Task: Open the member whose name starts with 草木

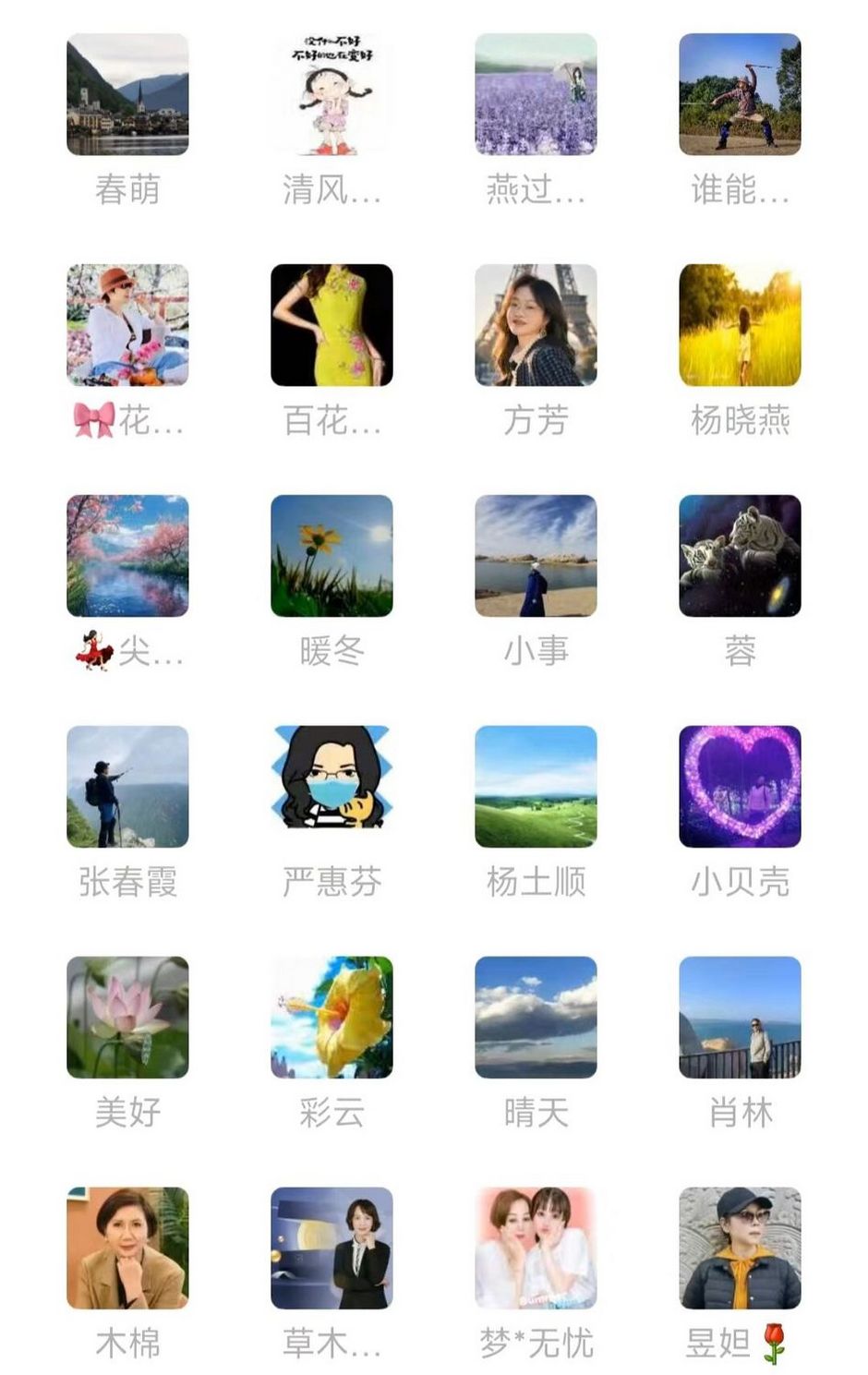Action: pos(332,1248)
